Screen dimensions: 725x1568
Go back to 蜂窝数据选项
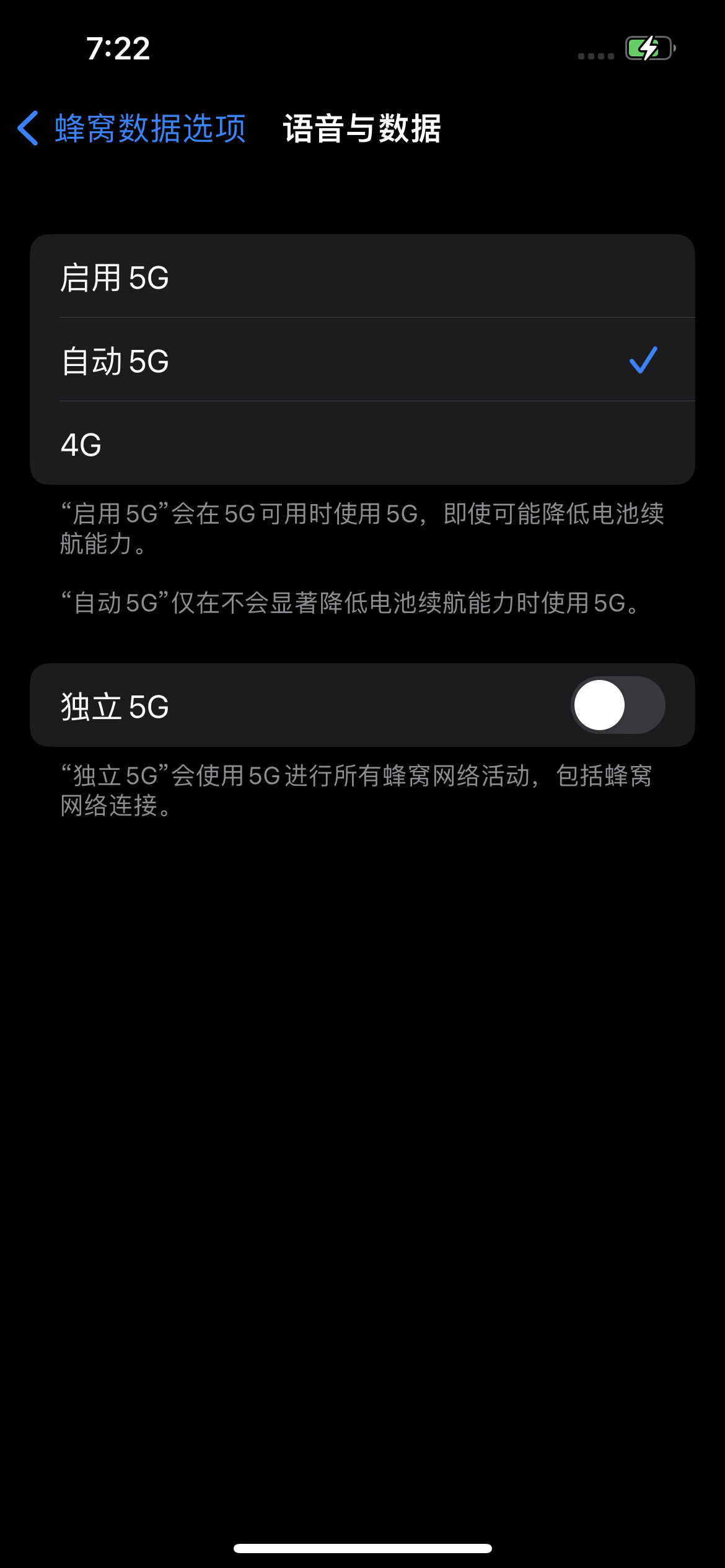[x=131, y=128]
